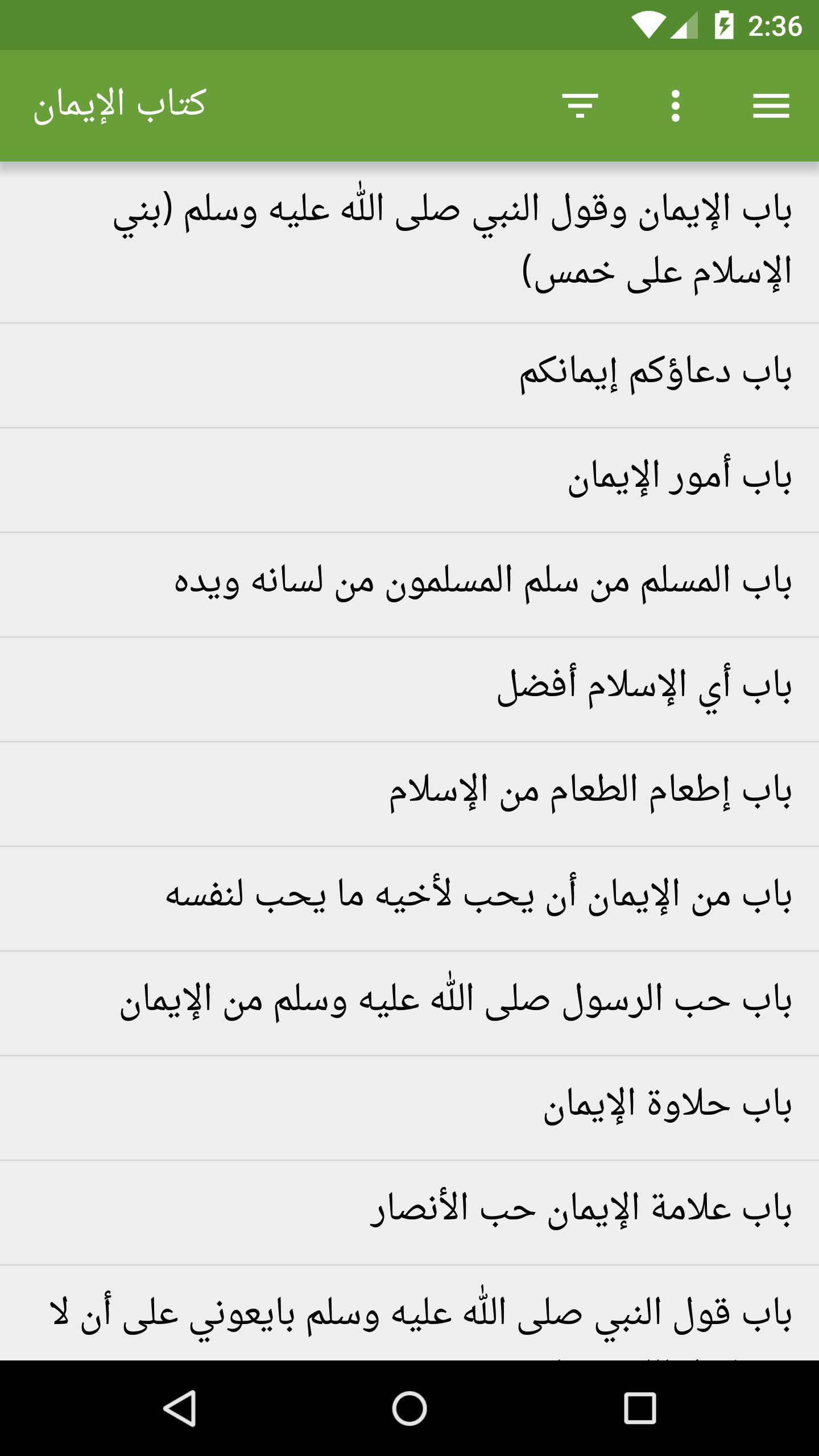Open باب حب الرسول من الإيمان
Screen dimensions: 819x1456
coord(409,1003)
